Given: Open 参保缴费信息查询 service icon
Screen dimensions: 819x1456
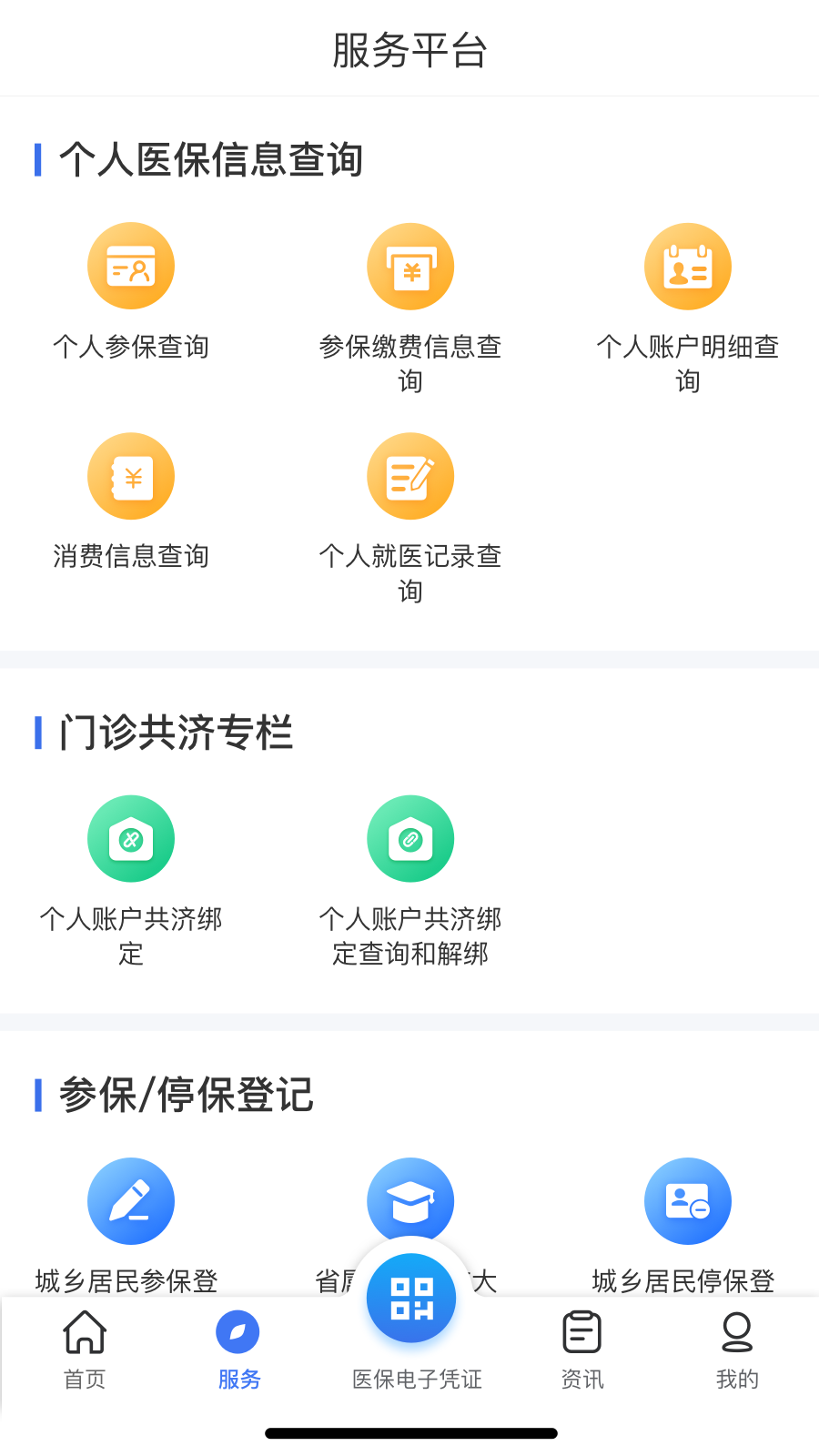Looking at the screenshot, I should (x=410, y=265).
